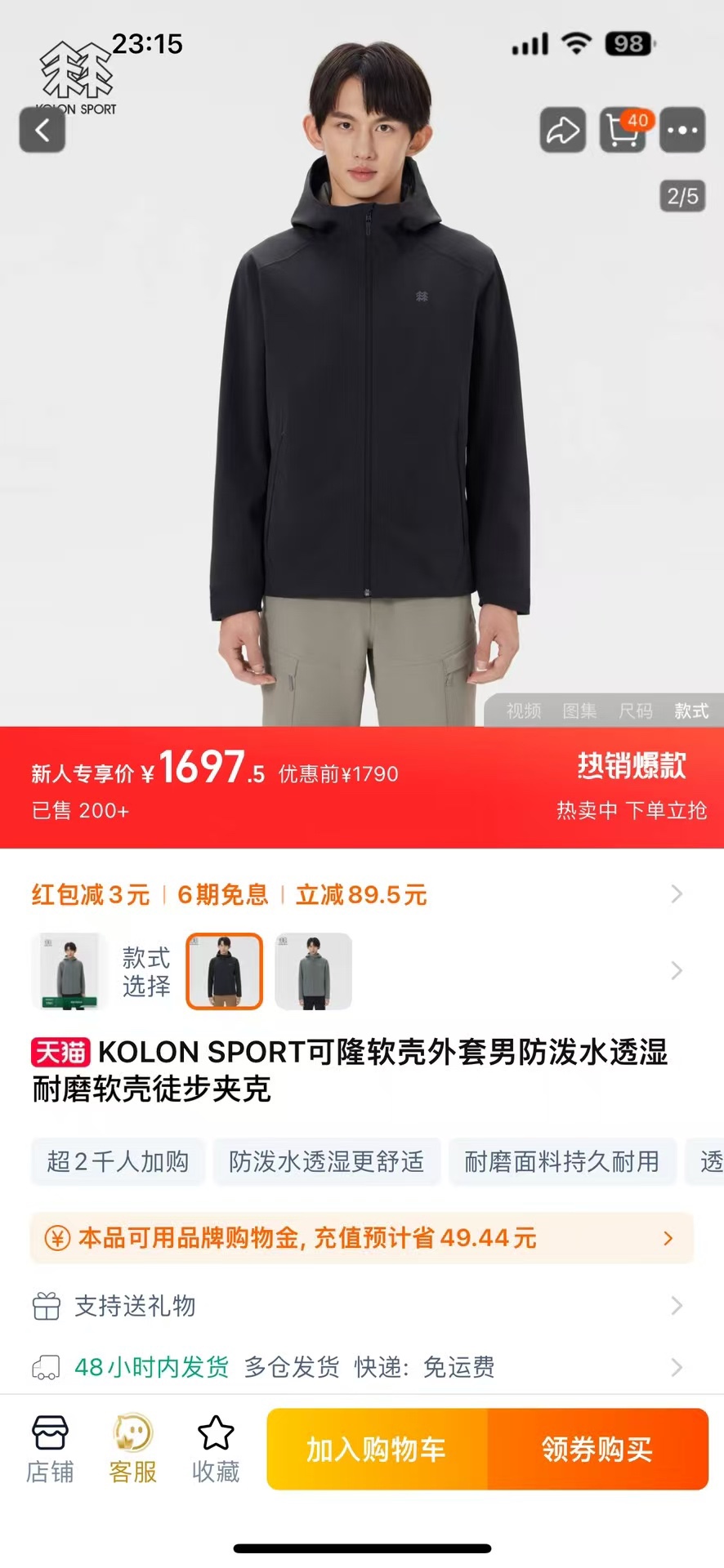Select the 款式 image tab
The width and height of the screenshot is (724, 1568).
pos(691,710)
